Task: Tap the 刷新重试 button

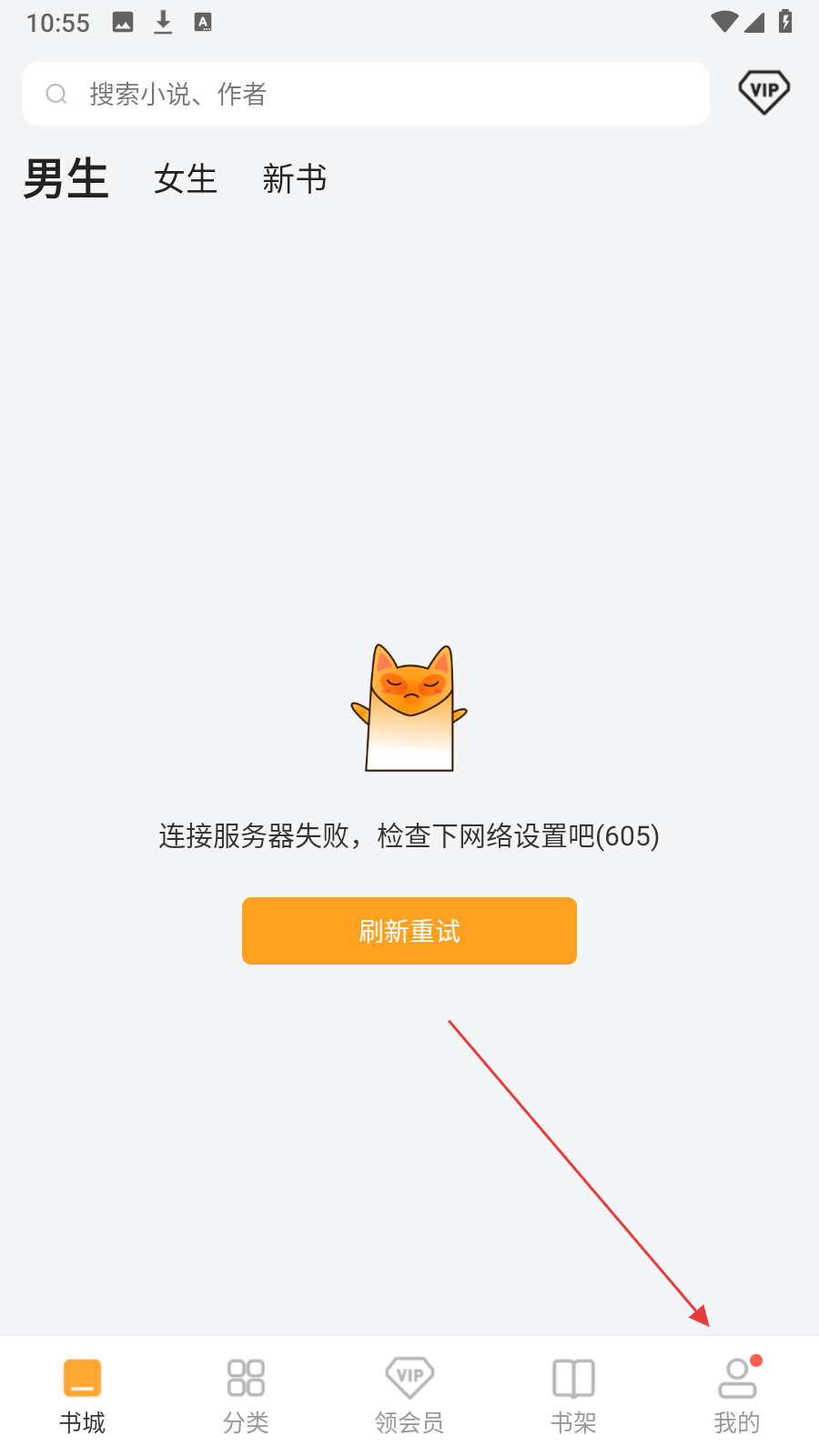Action: coord(409,931)
